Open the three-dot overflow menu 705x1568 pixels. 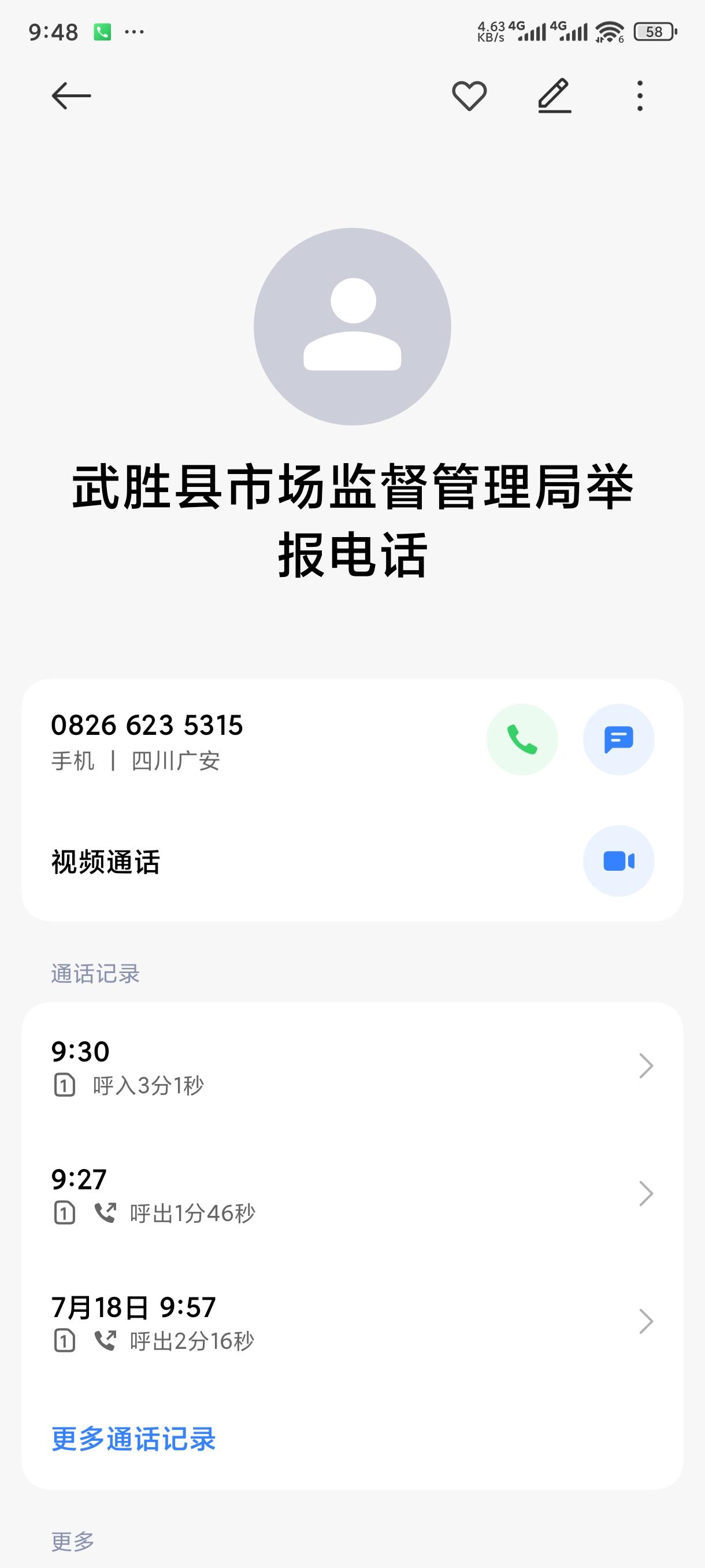coord(639,96)
